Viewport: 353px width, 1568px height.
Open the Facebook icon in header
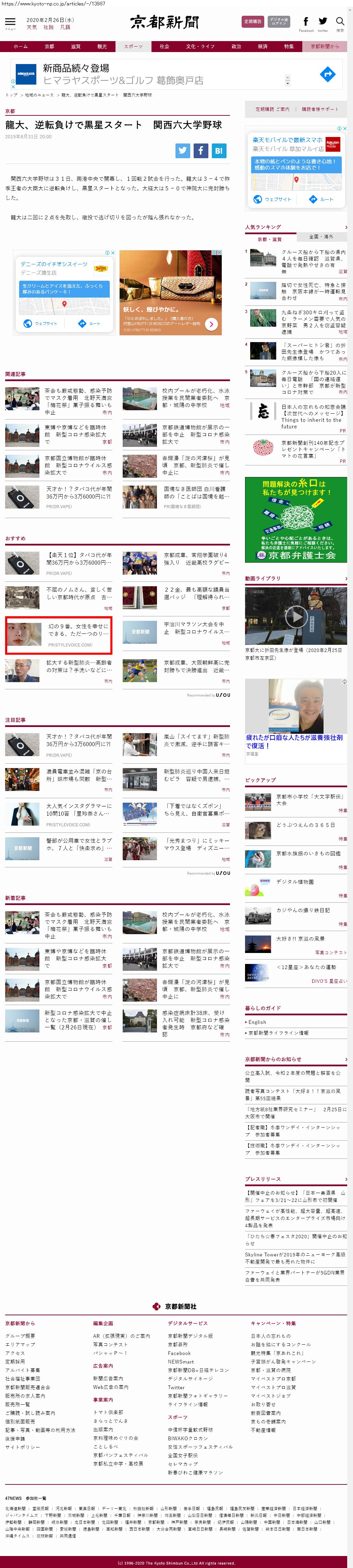(305, 22)
